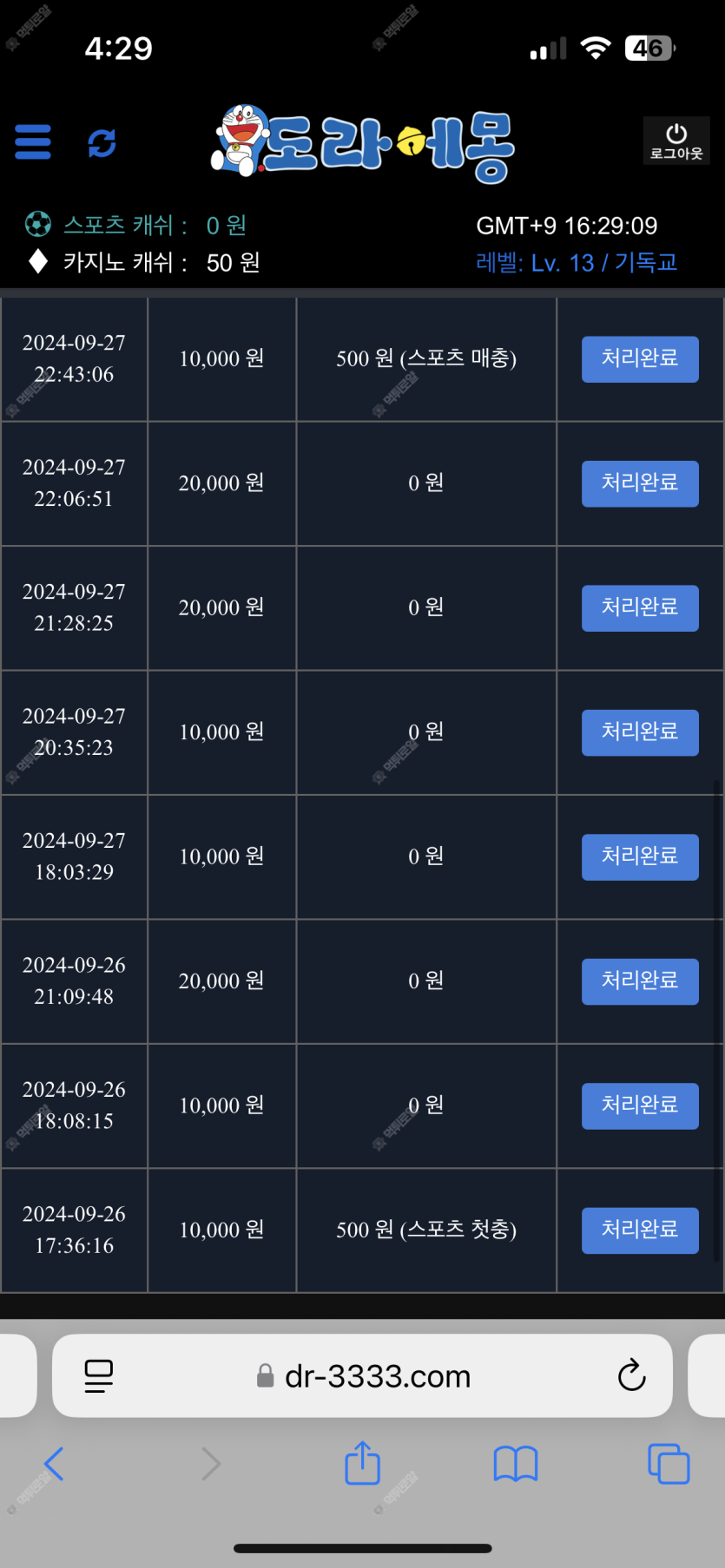Viewport: 725px width, 1568px height.
Task: Share this page
Action: 363,1463
